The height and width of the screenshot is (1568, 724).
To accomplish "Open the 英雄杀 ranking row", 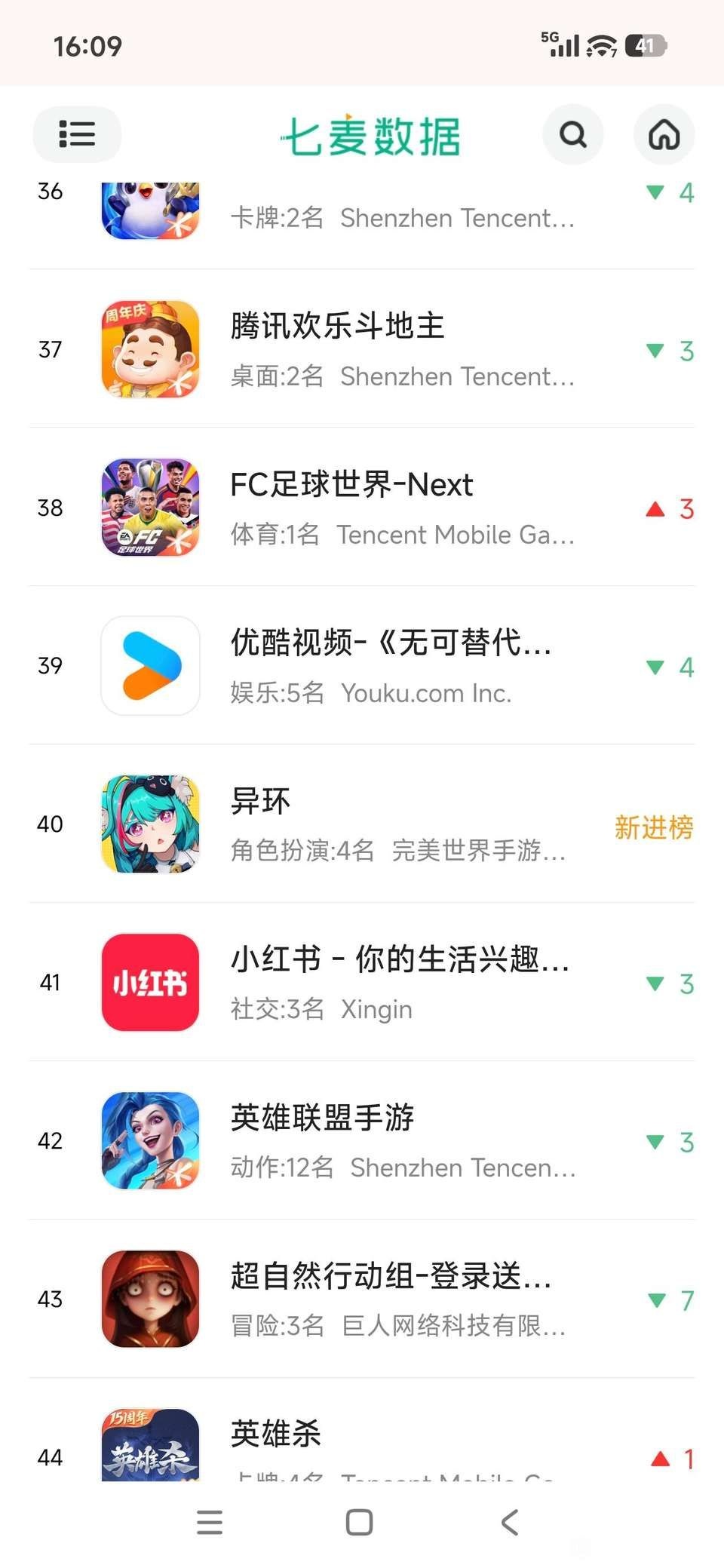I will coord(362,1431).
